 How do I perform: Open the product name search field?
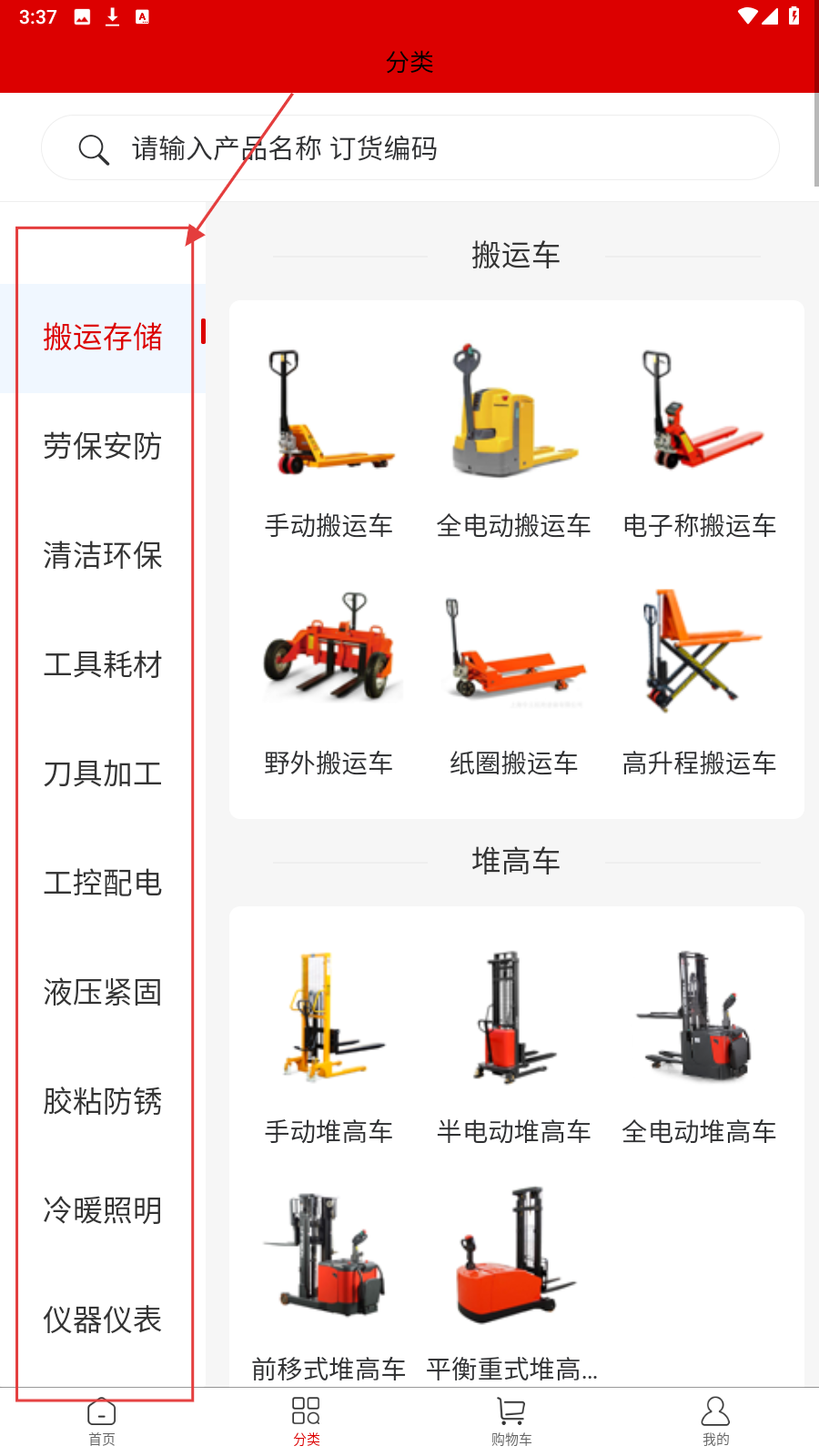pyautogui.click(x=409, y=147)
